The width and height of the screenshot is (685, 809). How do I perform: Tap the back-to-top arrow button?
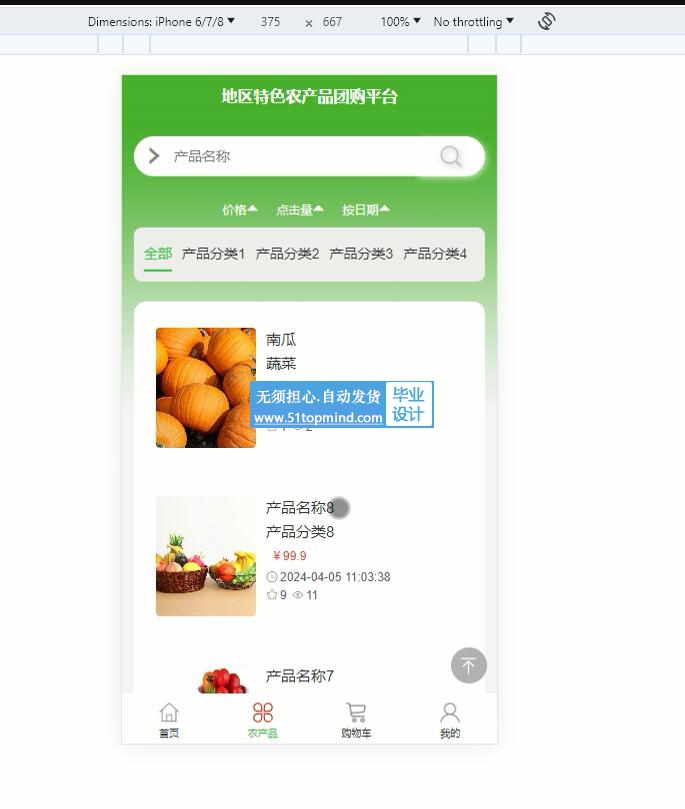pos(468,665)
